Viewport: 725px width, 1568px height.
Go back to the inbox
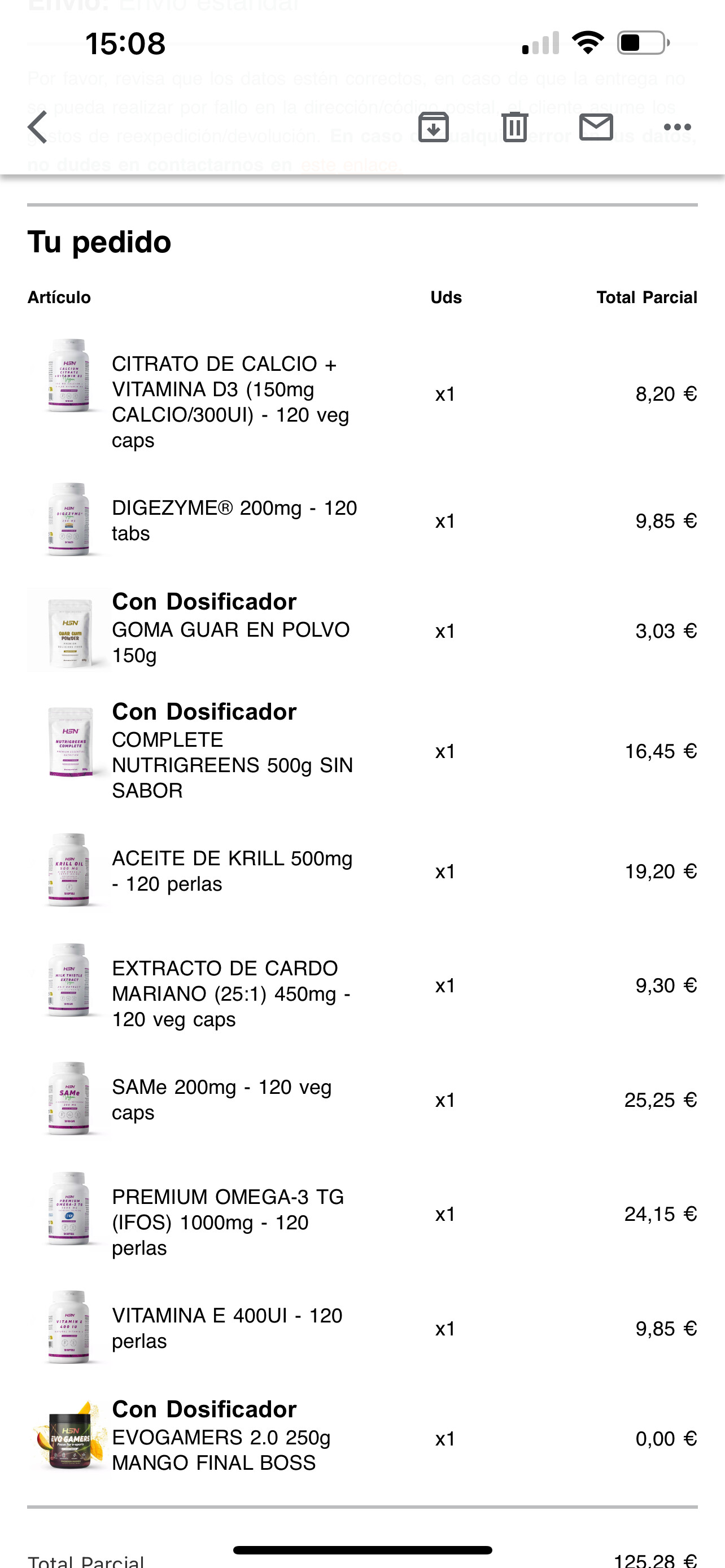point(38,127)
